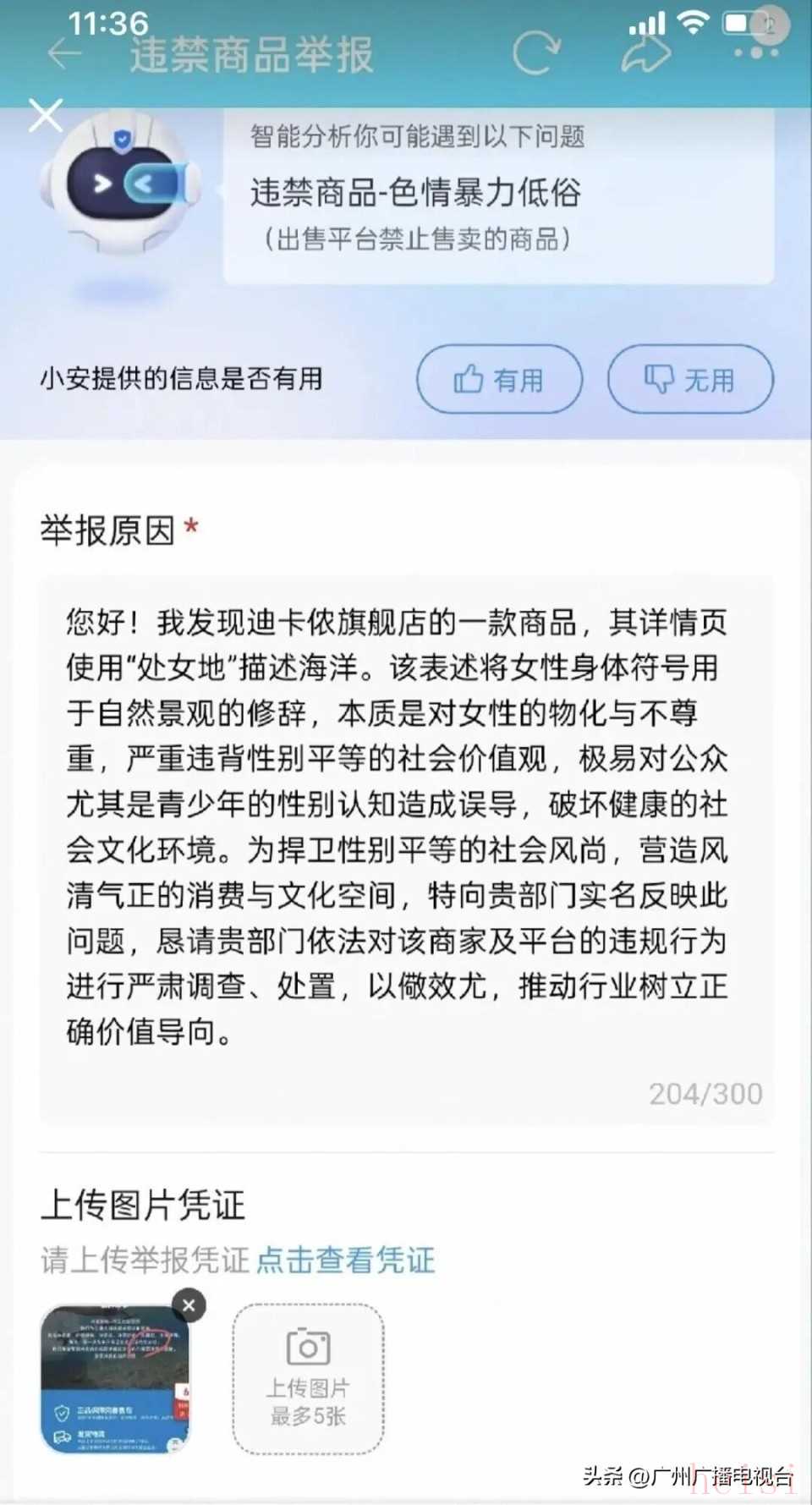Screen dimensions: 812x1505
Task: Mark 小安's info as 无用
Action: (x=690, y=379)
